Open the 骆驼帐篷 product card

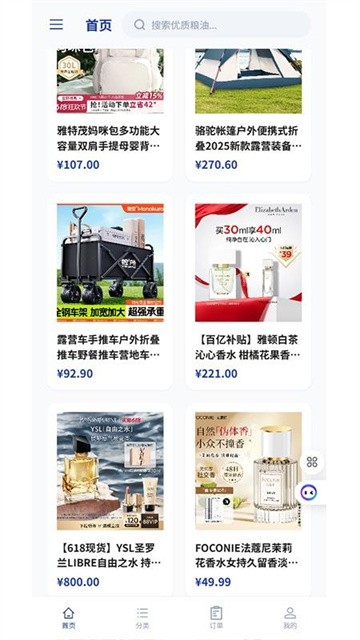click(x=248, y=114)
